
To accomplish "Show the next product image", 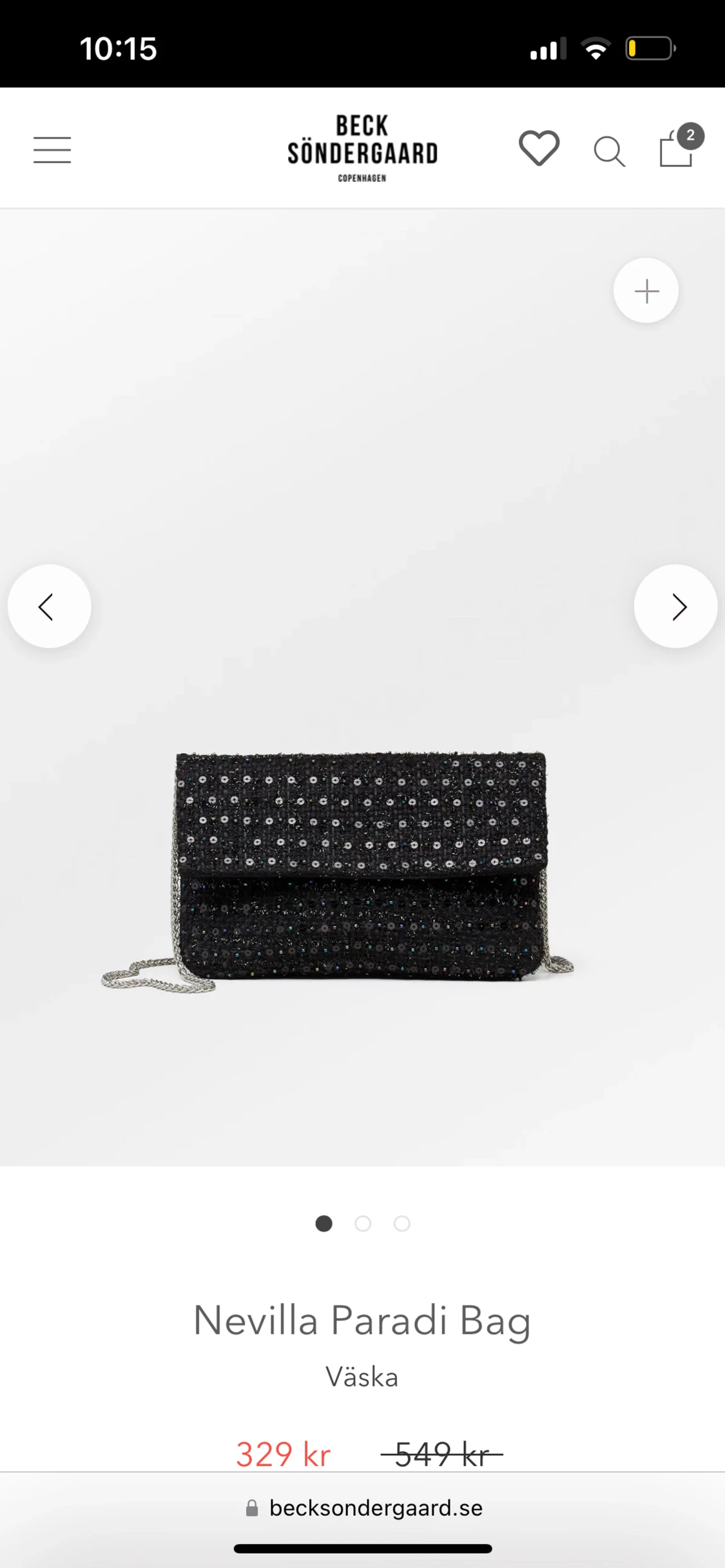I will coord(675,606).
